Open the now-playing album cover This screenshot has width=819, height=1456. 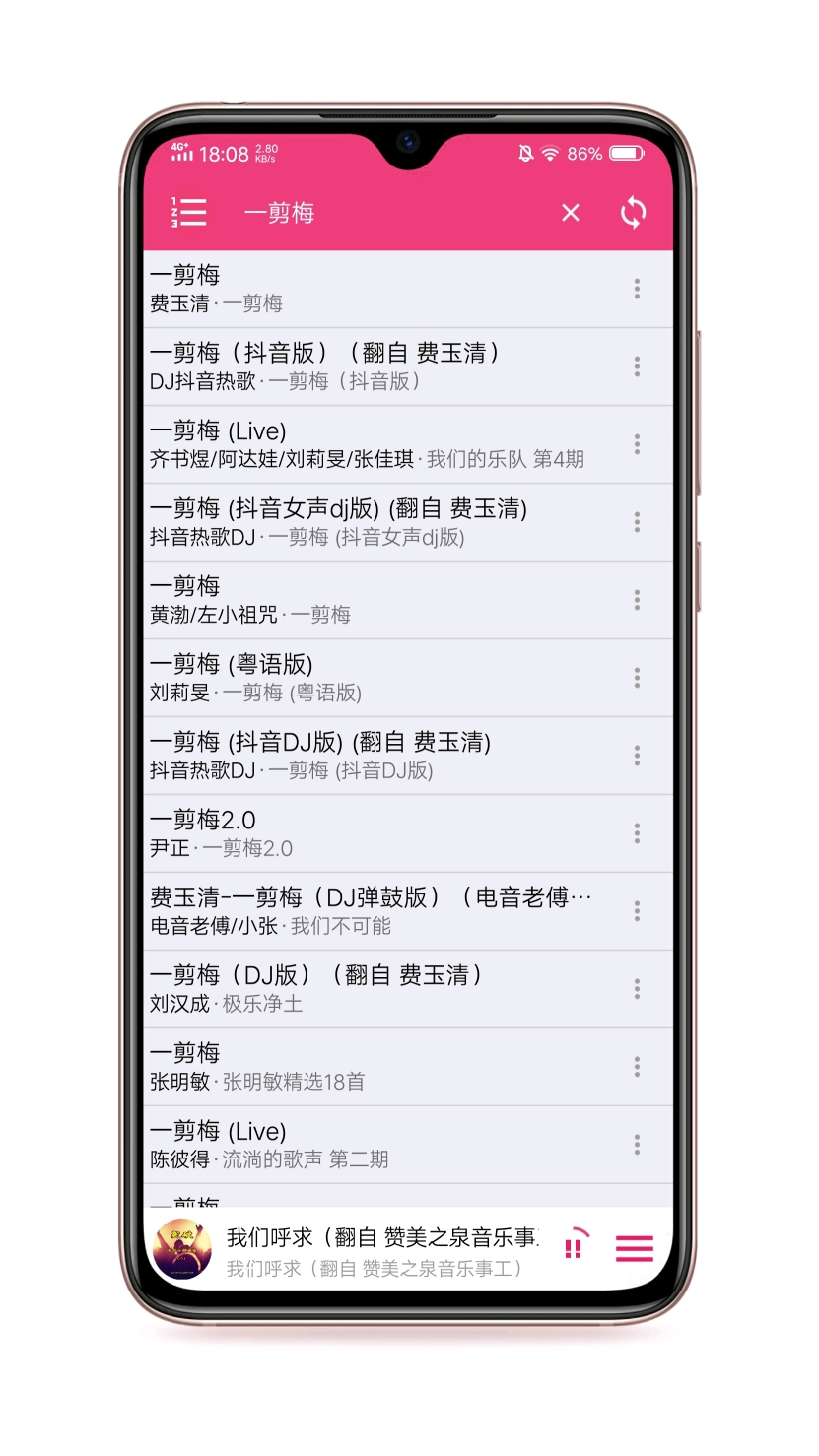coord(184,1249)
